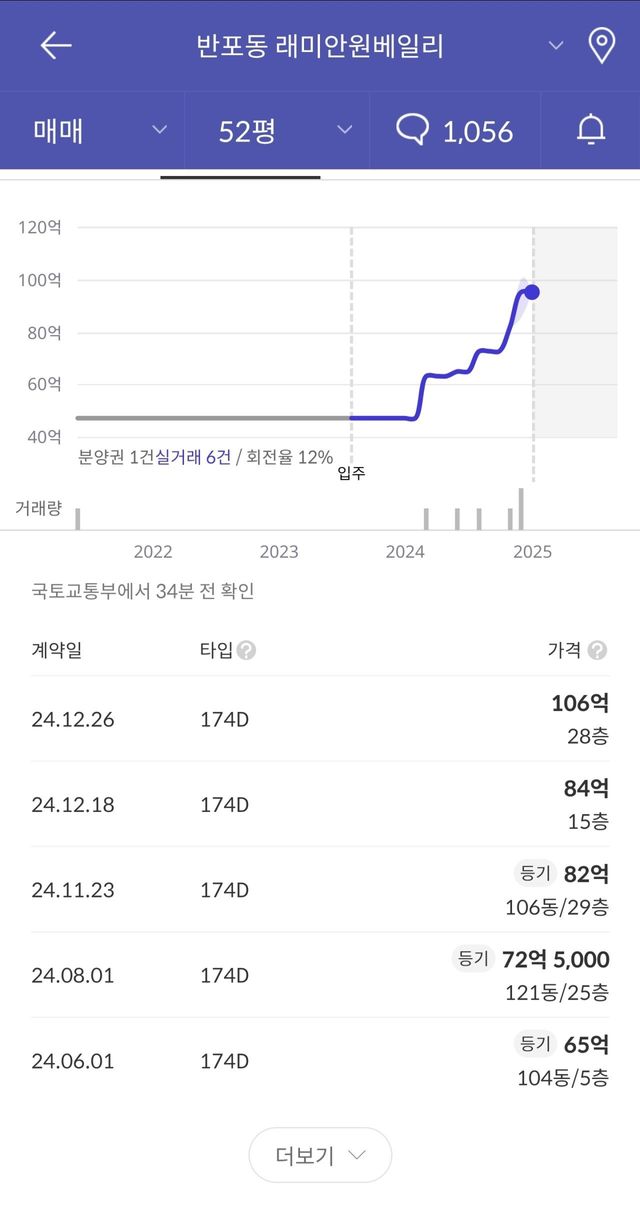Show more transactions with 더보기
This screenshot has width=640, height=1215.
tap(320, 1155)
